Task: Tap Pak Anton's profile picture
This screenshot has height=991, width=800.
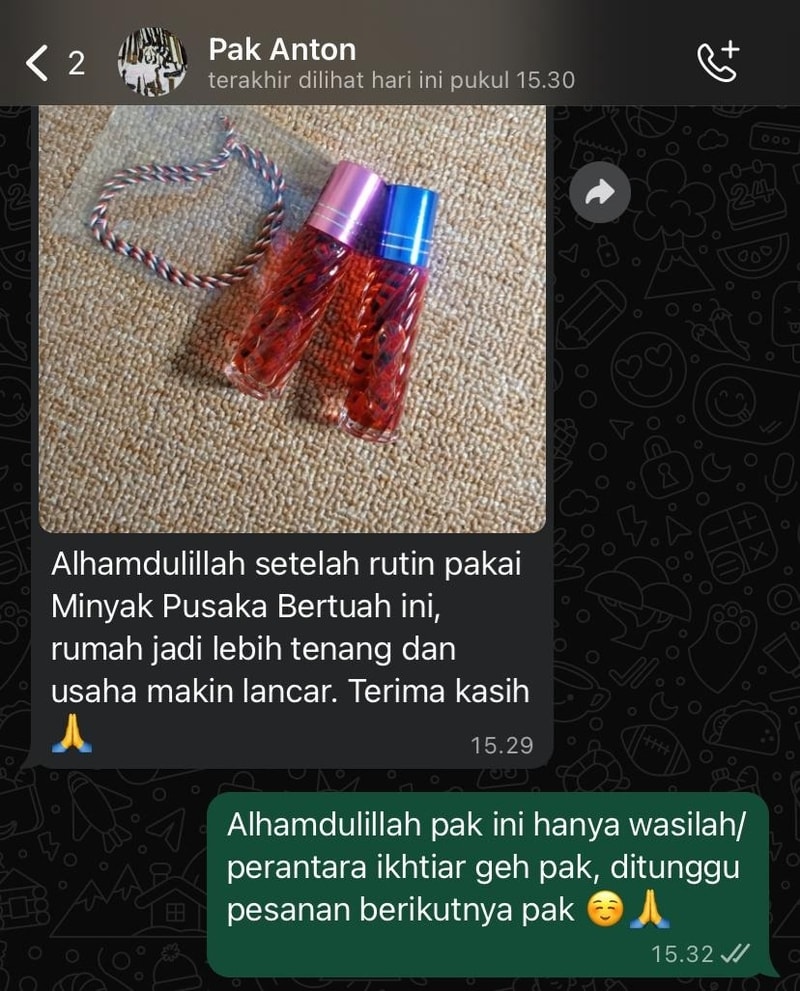Action: (x=152, y=62)
